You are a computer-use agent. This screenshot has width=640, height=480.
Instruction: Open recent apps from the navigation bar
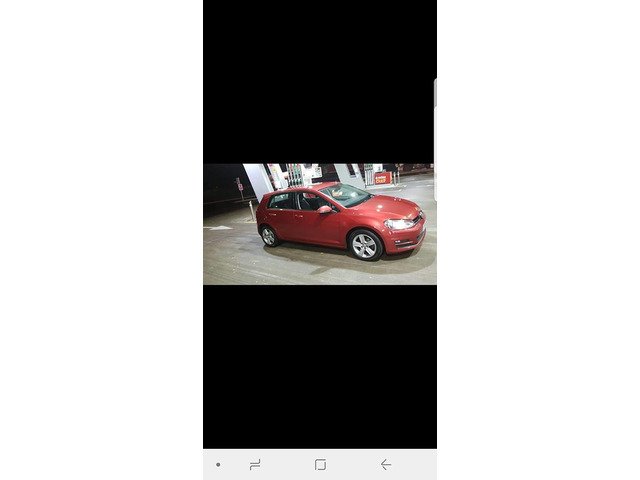pos(255,465)
